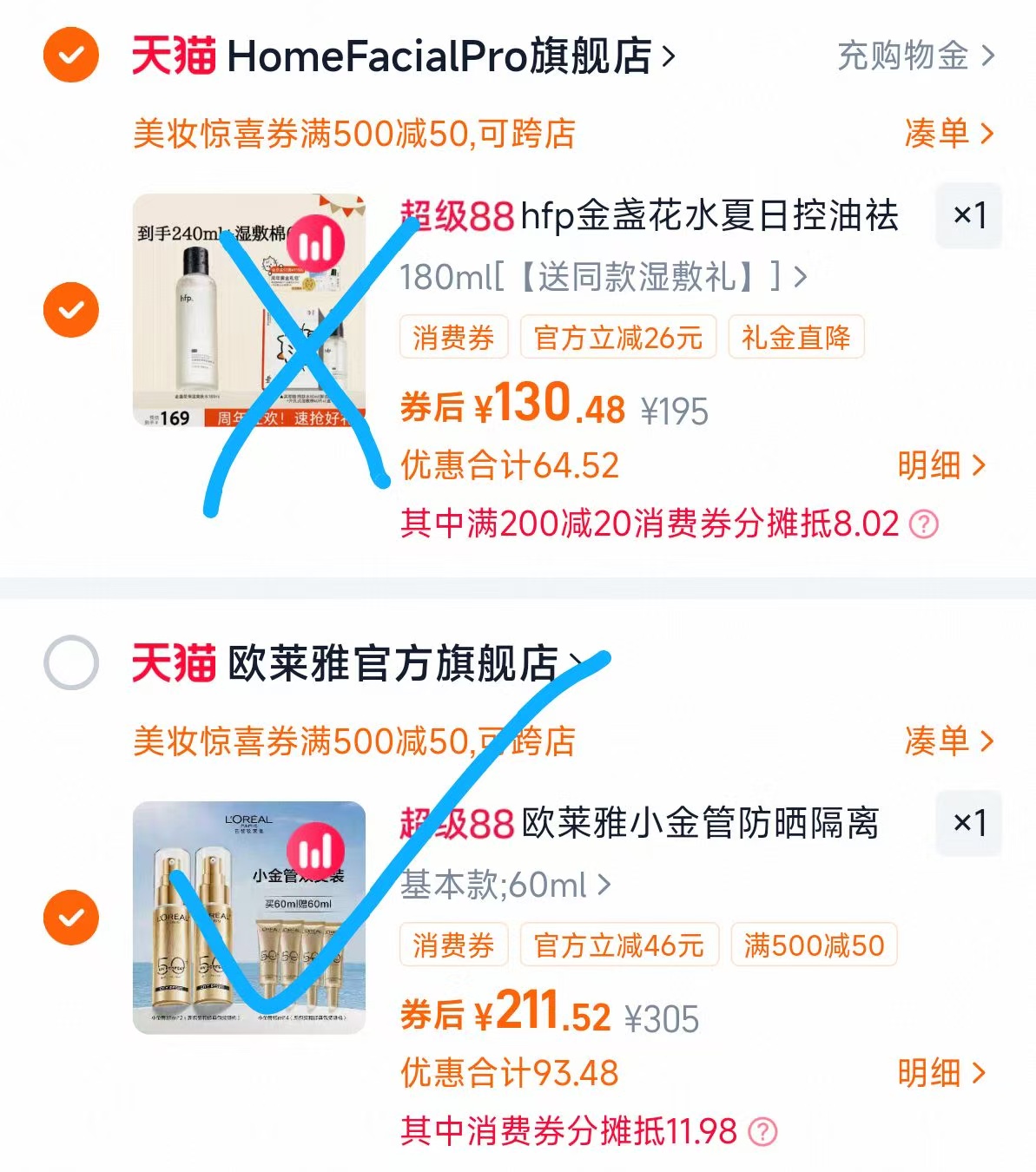Viewport: 1036px width, 1172px height.
Task: Click the 消费券 tag on the hfp item
Action: [452, 338]
